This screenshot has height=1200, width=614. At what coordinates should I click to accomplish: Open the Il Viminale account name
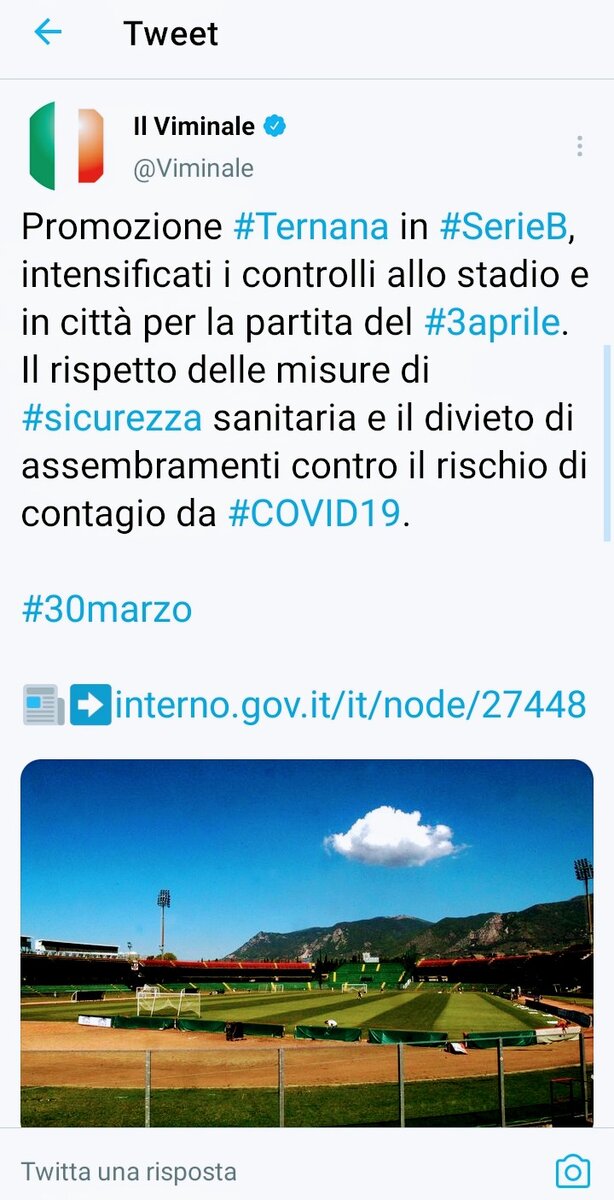(194, 127)
